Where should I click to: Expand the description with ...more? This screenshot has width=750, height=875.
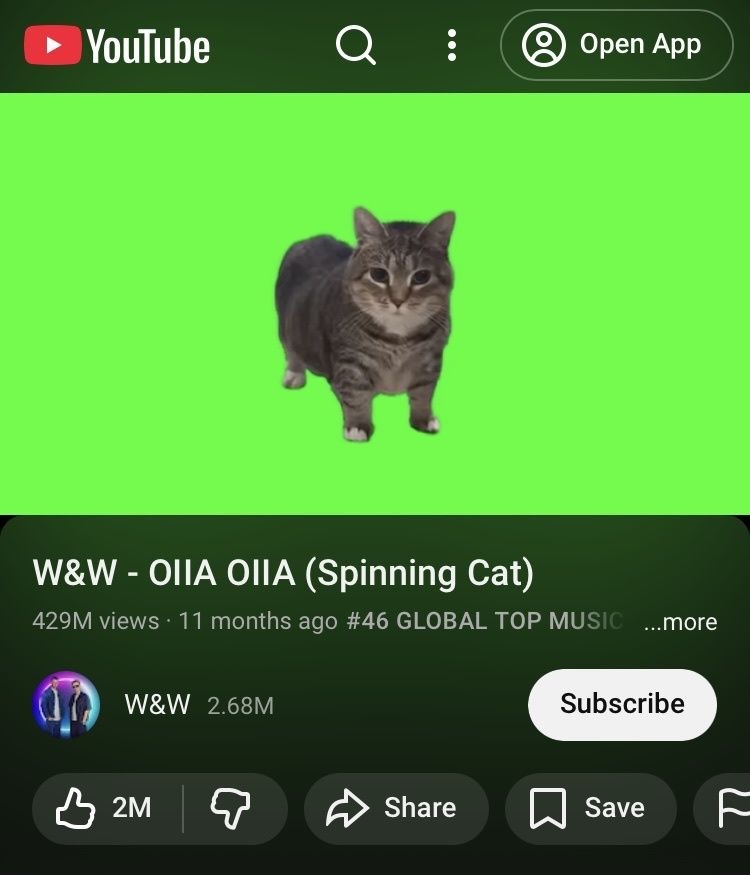[681, 622]
